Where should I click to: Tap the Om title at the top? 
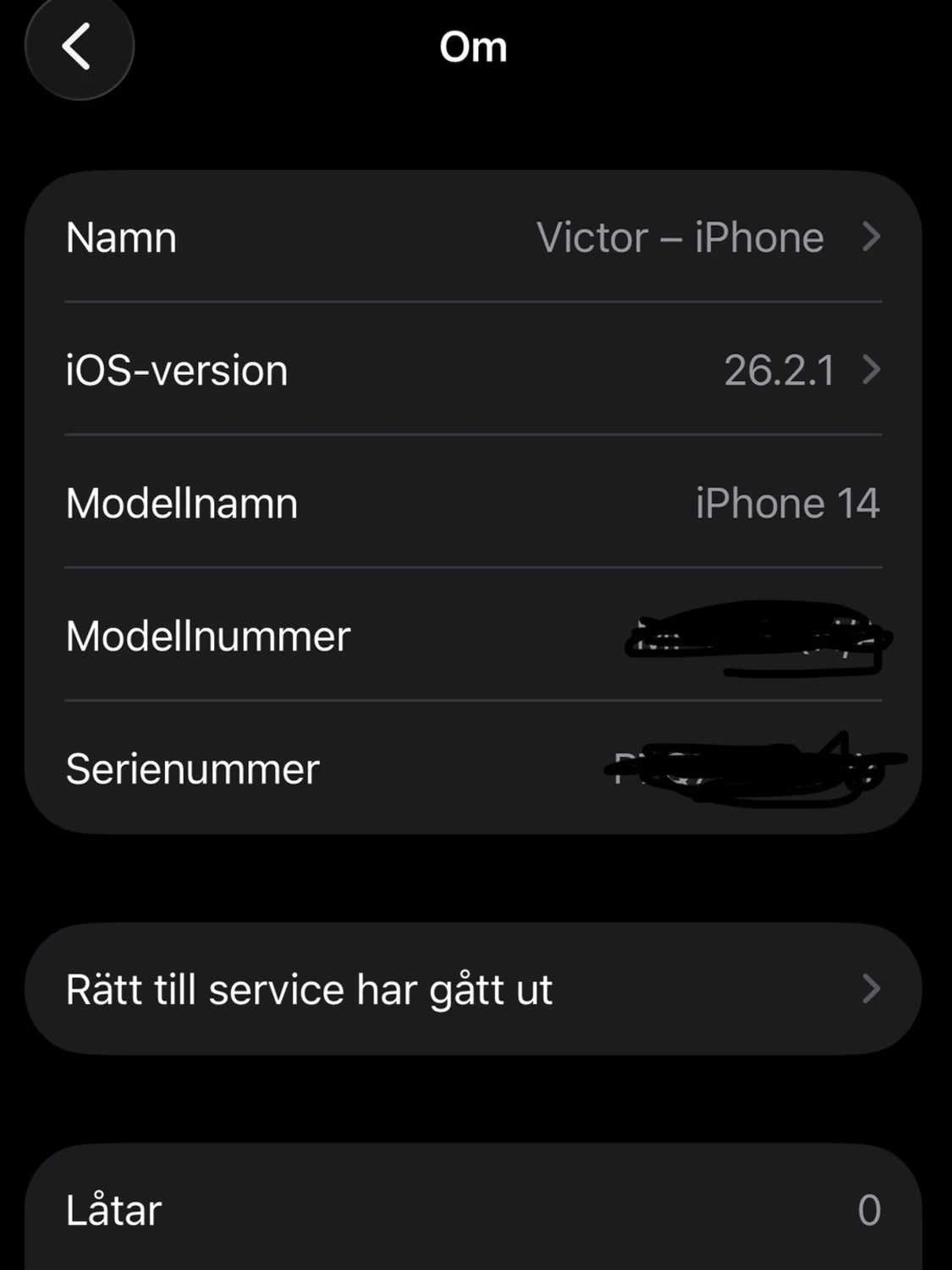[x=474, y=47]
